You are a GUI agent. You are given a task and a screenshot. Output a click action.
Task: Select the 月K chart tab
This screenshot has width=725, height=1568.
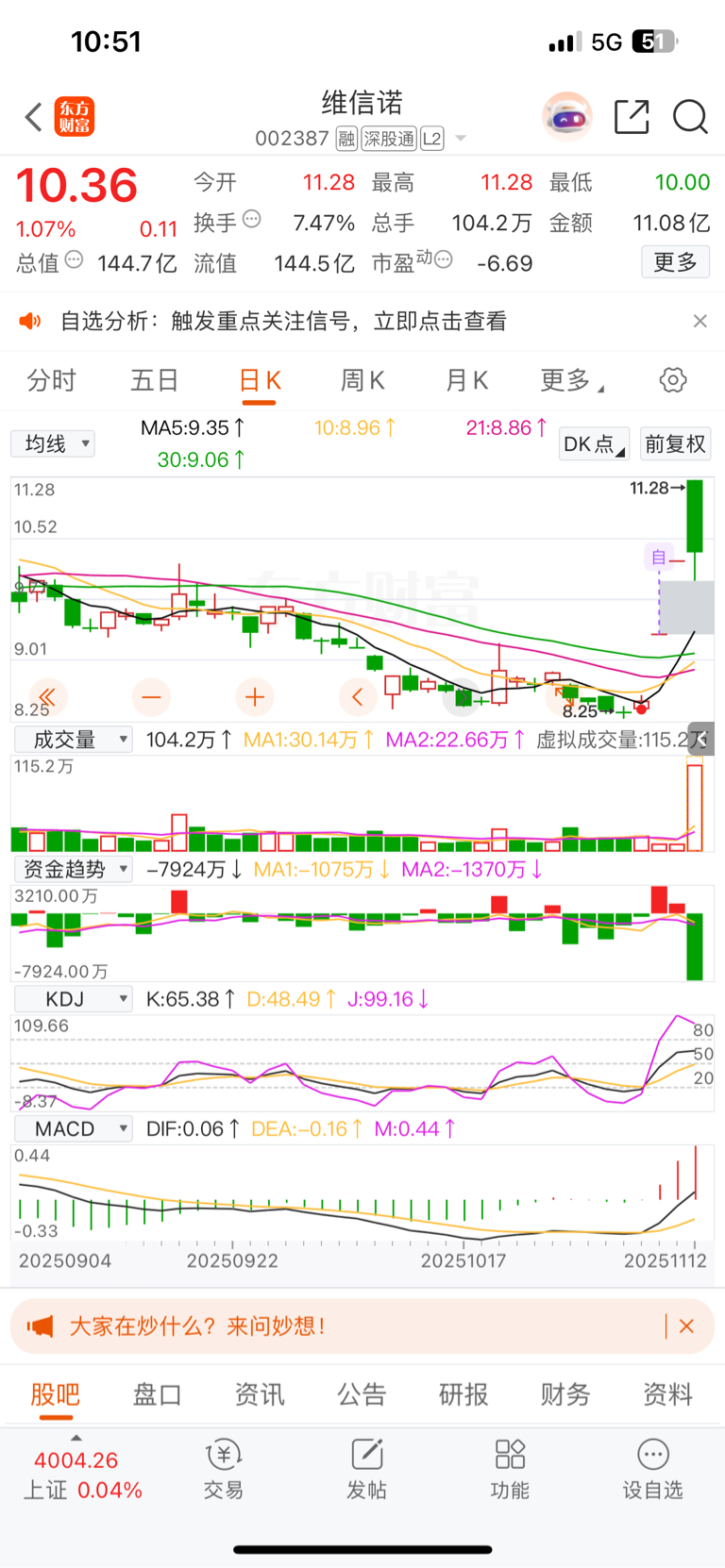tap(466, 381)
